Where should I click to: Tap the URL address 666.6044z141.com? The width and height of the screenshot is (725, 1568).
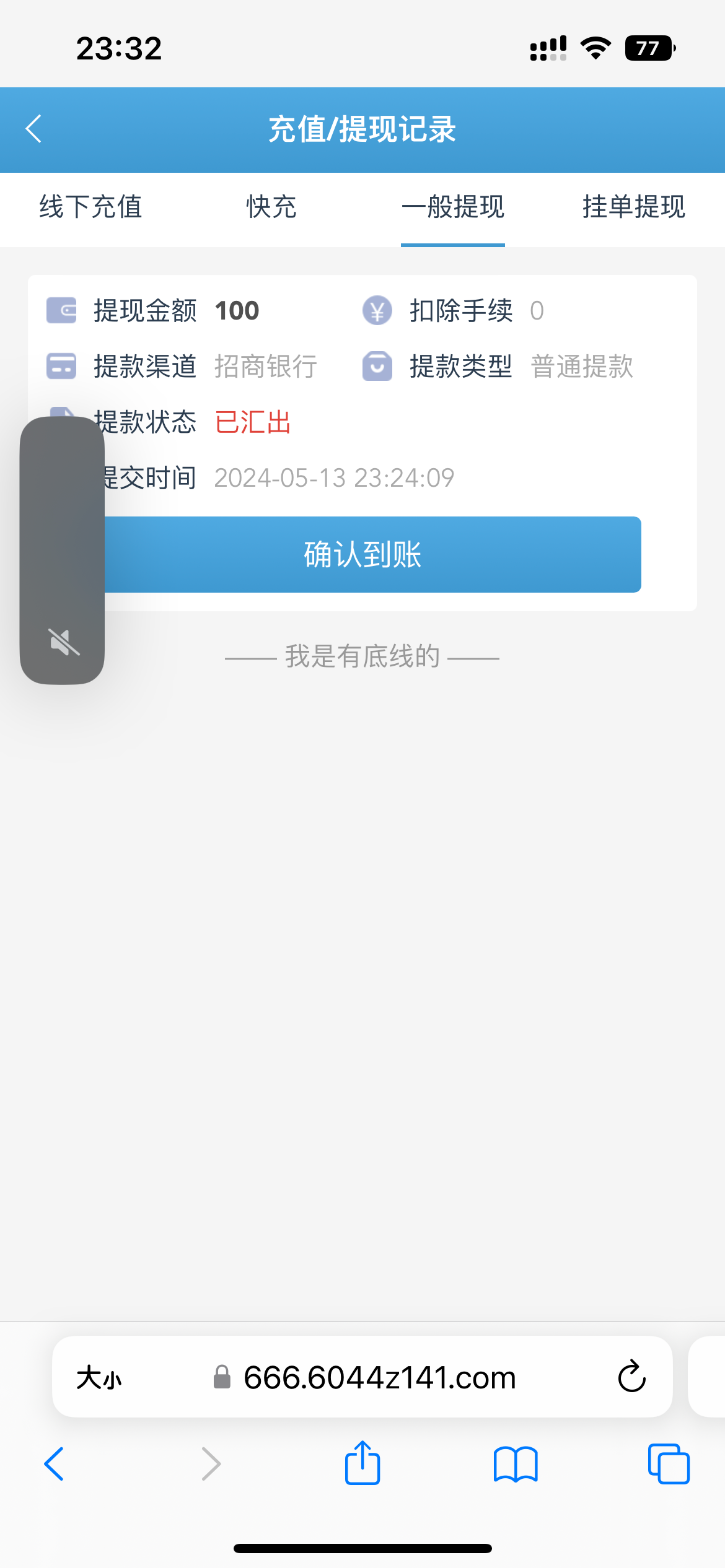379,1378
